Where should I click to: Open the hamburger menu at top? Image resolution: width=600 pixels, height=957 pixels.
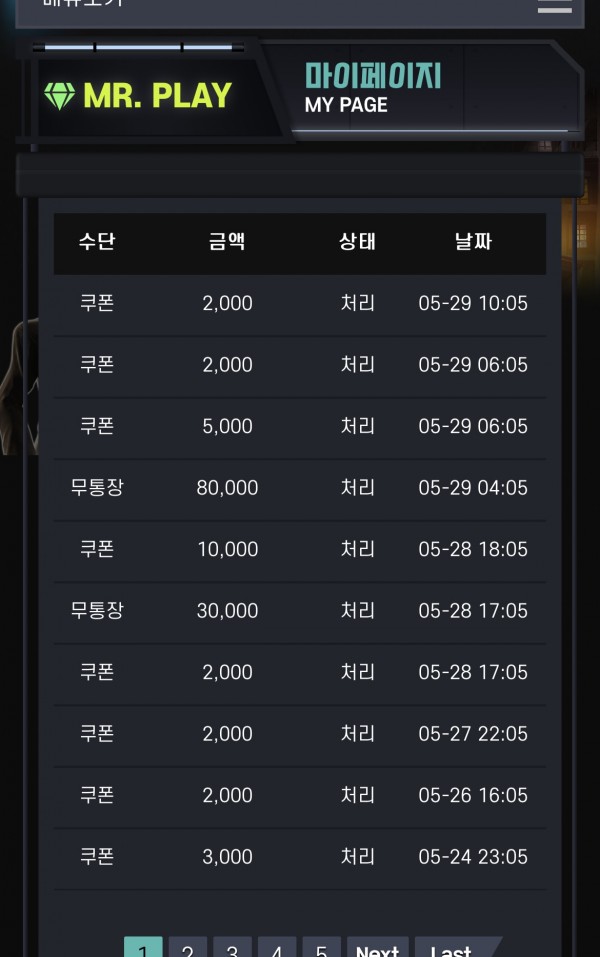(x=555, y=6)
